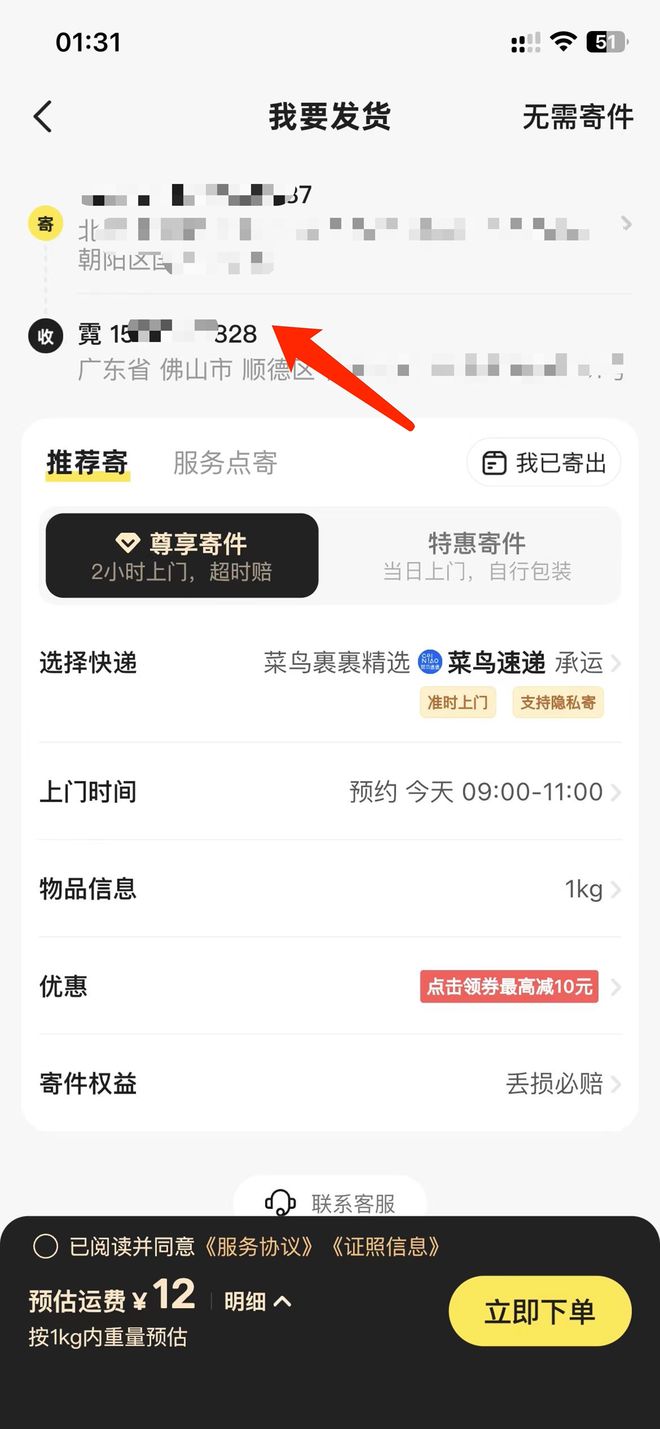This screenshot has height=1429, width=660.
Task: Open the recipient (收) address row
Action: click(330, 351)
